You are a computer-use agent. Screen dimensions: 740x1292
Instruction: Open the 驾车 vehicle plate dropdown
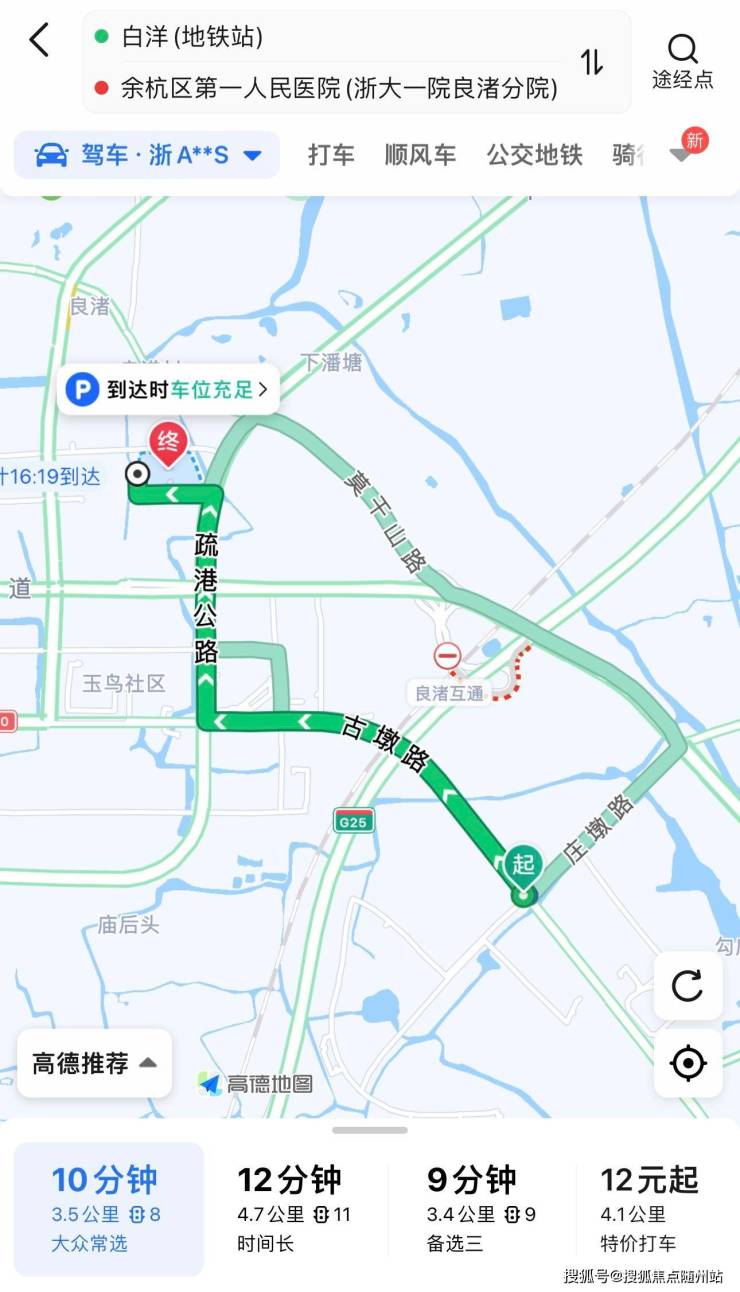[147, 155]
